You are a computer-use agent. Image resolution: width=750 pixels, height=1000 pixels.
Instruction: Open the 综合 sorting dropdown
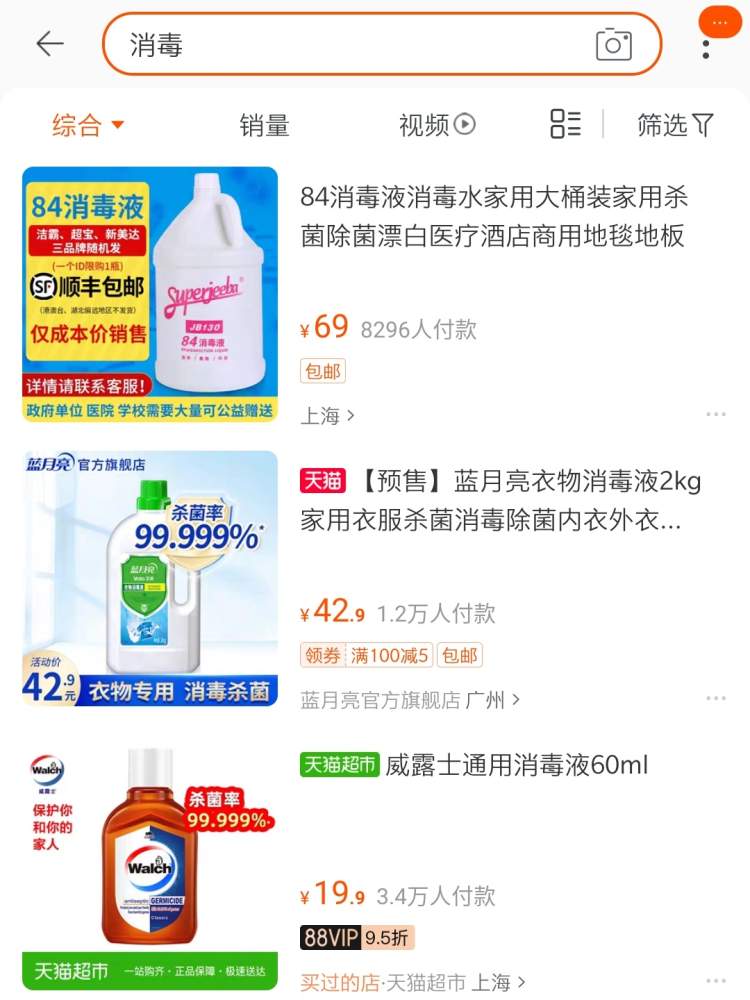(87, 123)
